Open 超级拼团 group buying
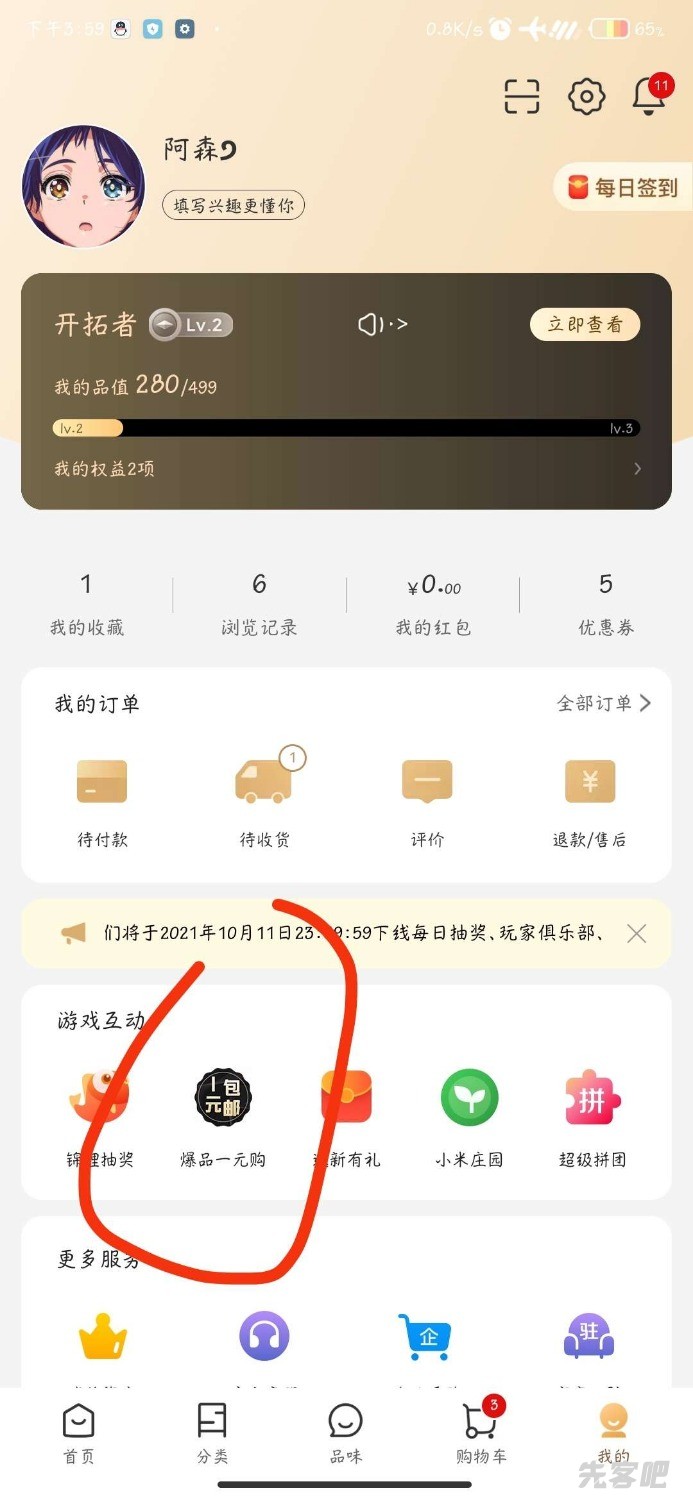 (x=592, y=1115)
